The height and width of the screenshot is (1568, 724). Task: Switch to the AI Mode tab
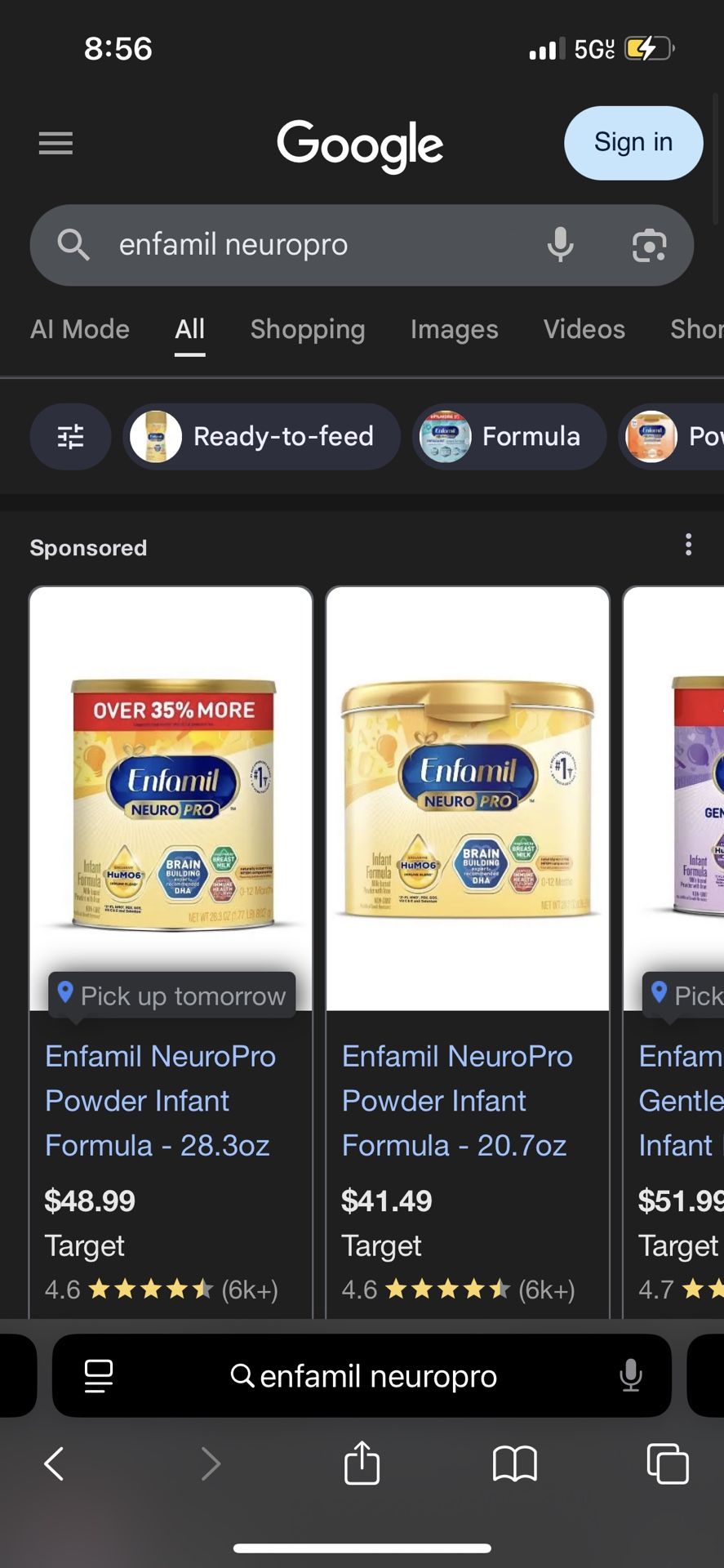tap(80, 329)
